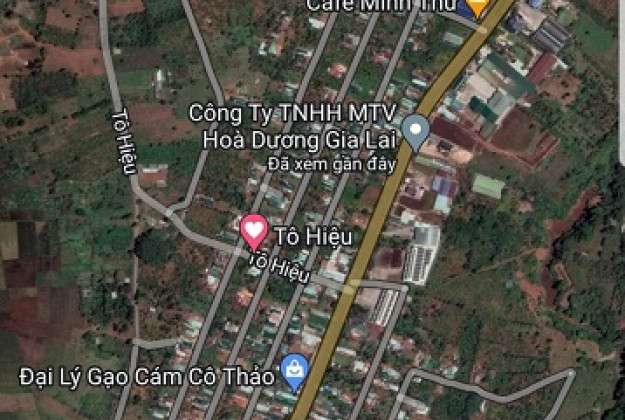Select Công Ty TNHH MTV Hoà Dương Gia Lai marker
The height and width of the screenshot is (420, 625).
[x=415, y=129]
